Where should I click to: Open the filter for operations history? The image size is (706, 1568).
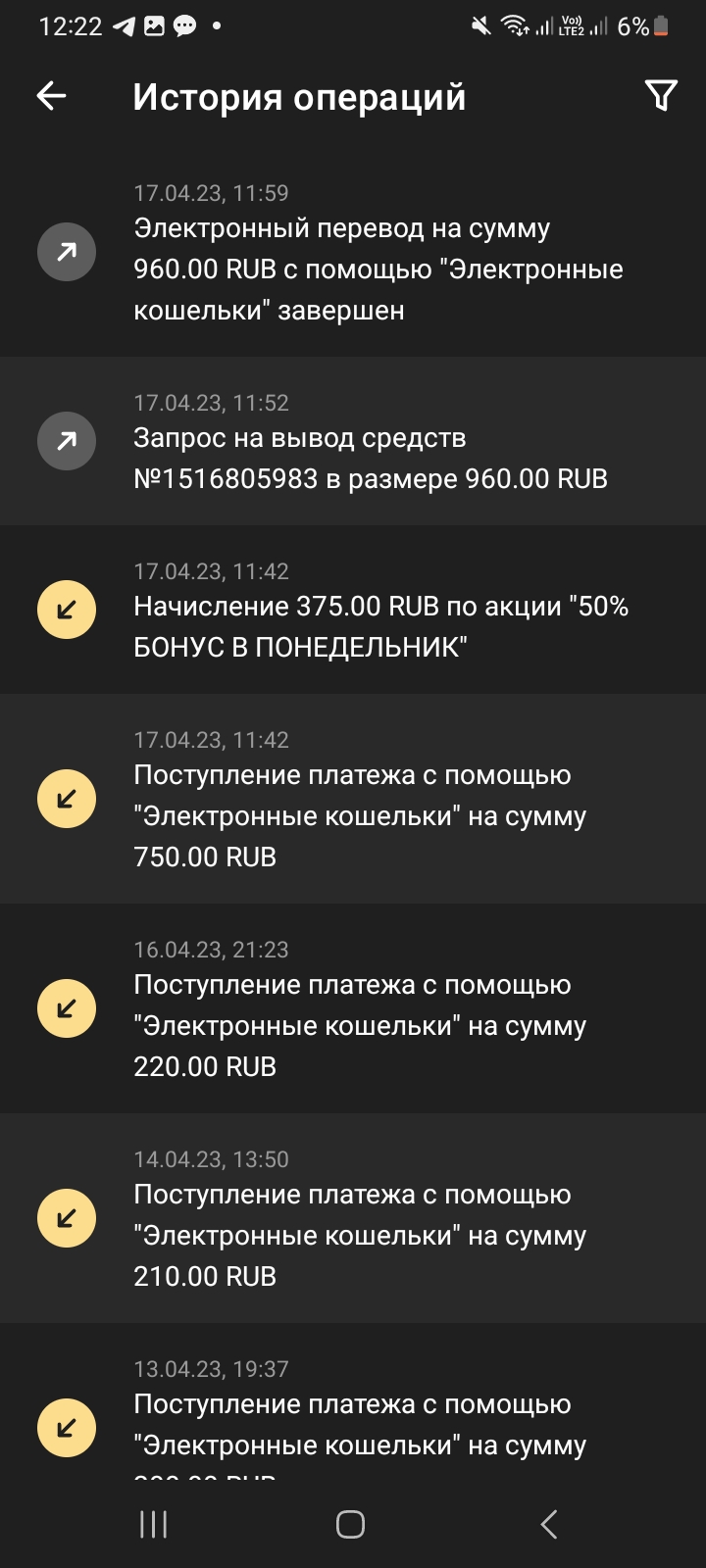pos(661,96)
